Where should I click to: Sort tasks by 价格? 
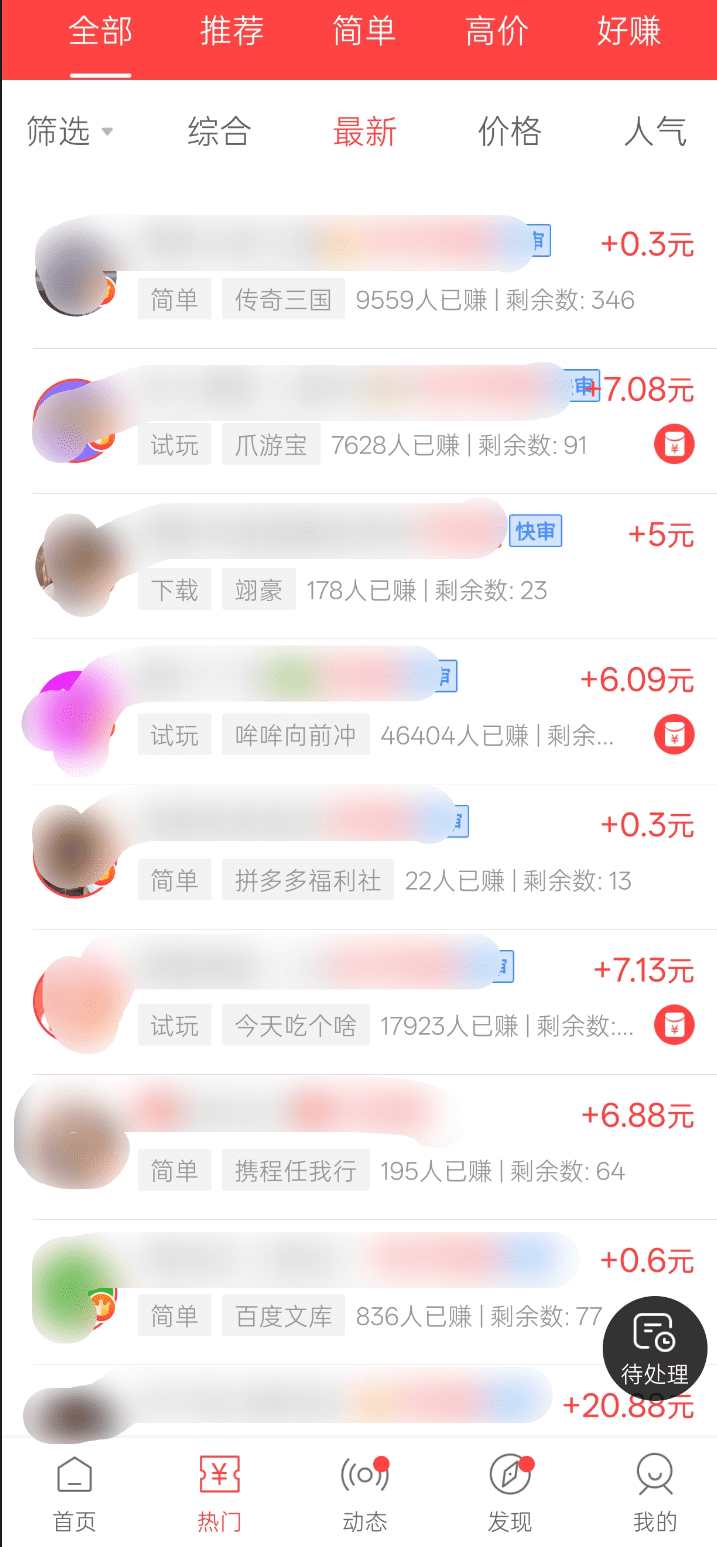509,132
